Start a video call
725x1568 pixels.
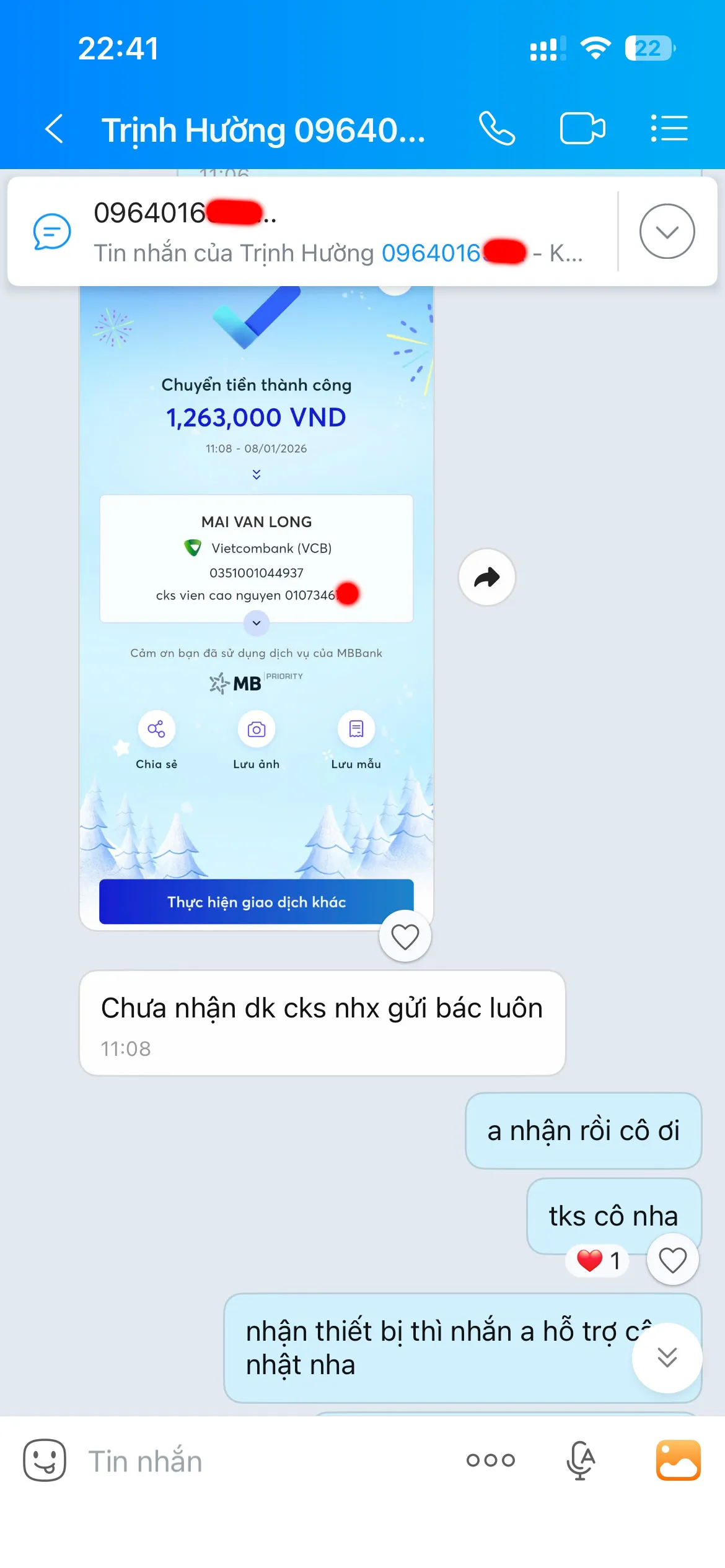582,129
